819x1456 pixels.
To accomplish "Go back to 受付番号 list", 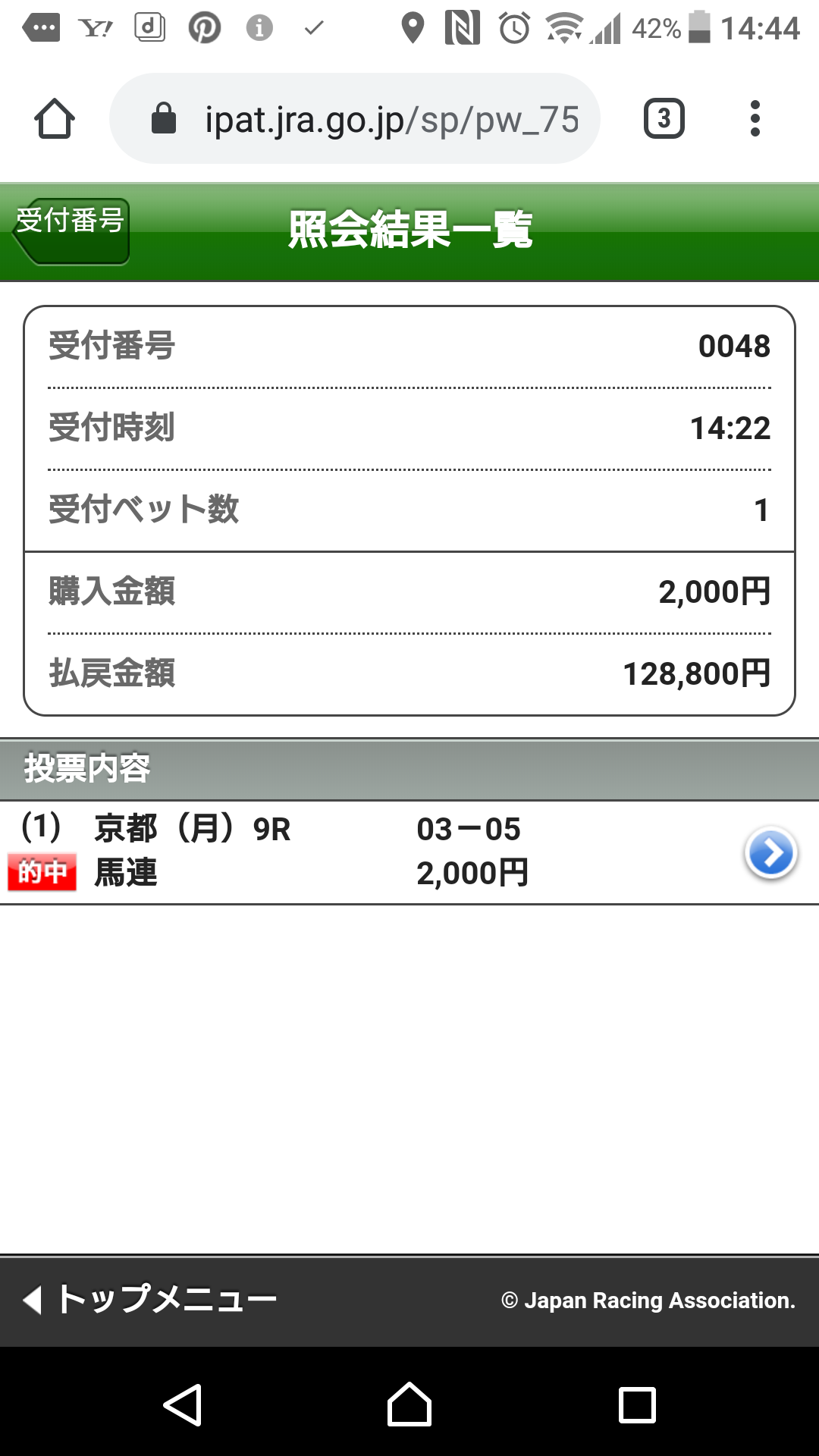I will tap(71, 231).
